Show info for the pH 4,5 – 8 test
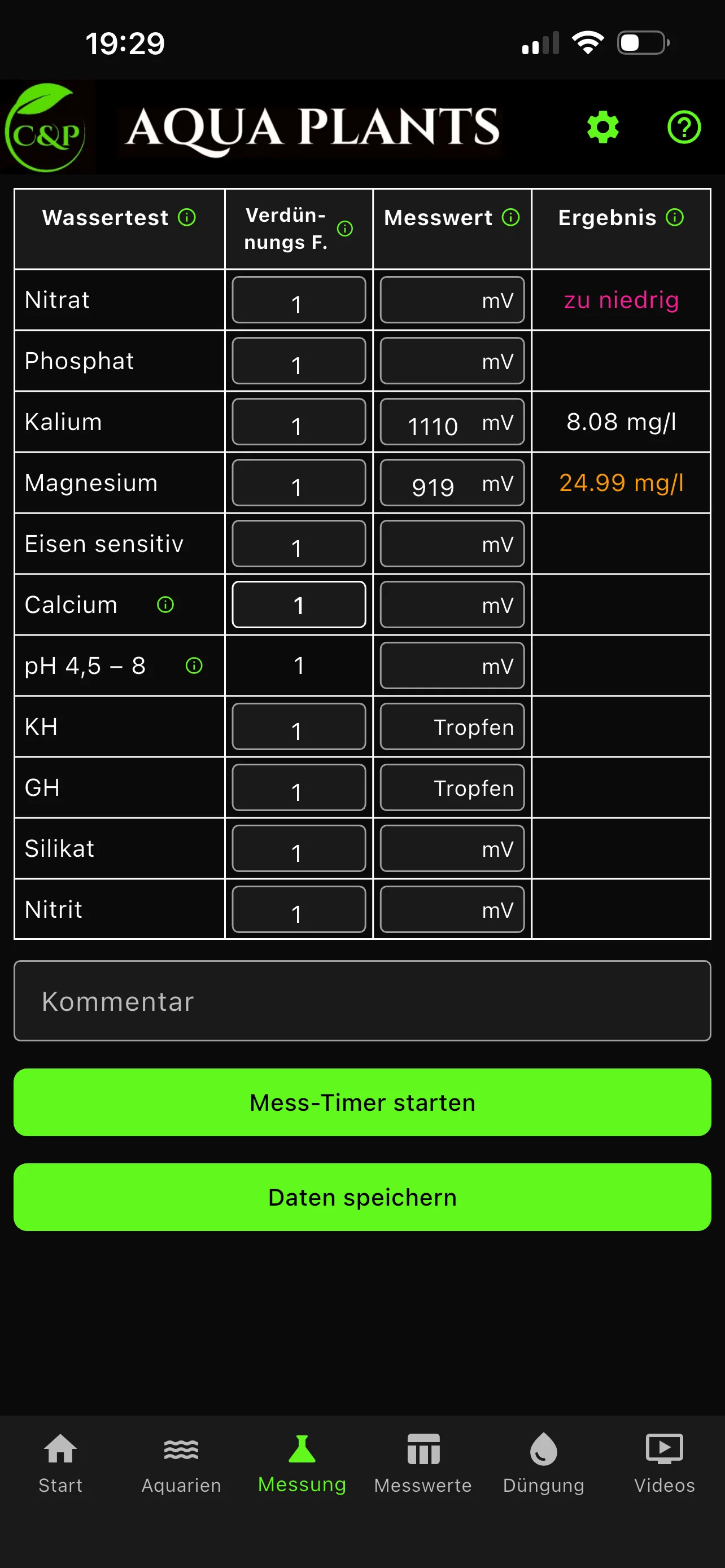 coord(194,665)
